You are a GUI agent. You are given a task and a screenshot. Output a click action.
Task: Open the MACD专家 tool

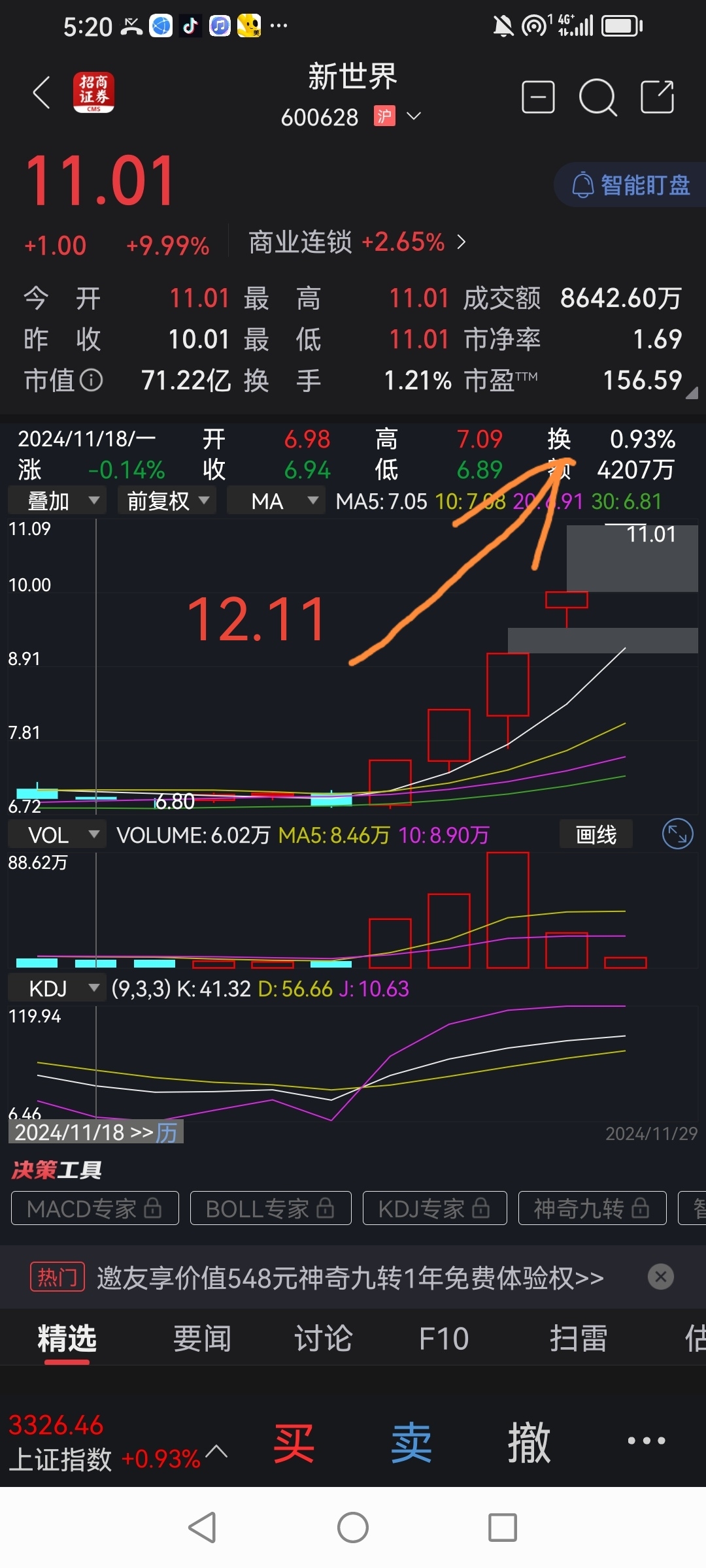[95, 1208]
